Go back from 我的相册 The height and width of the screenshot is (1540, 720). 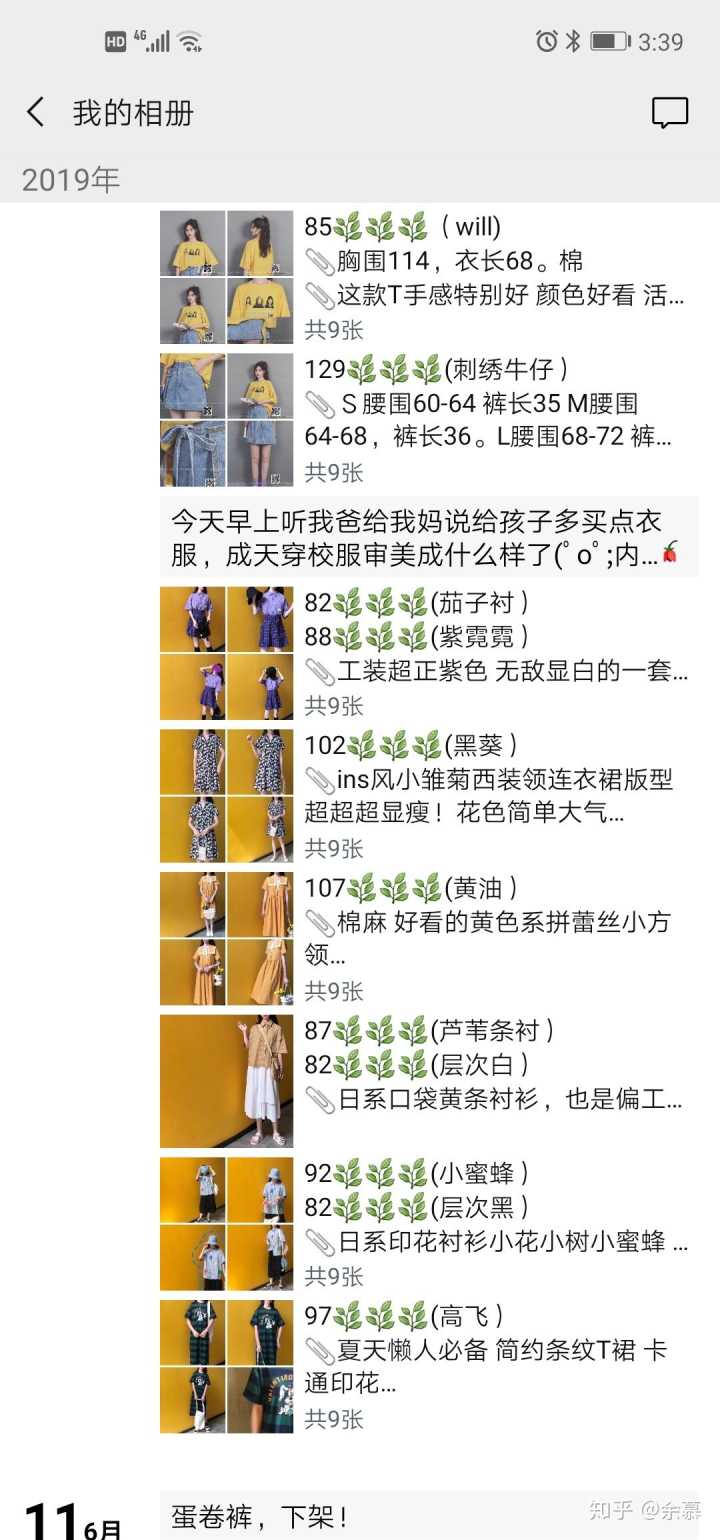36,113
